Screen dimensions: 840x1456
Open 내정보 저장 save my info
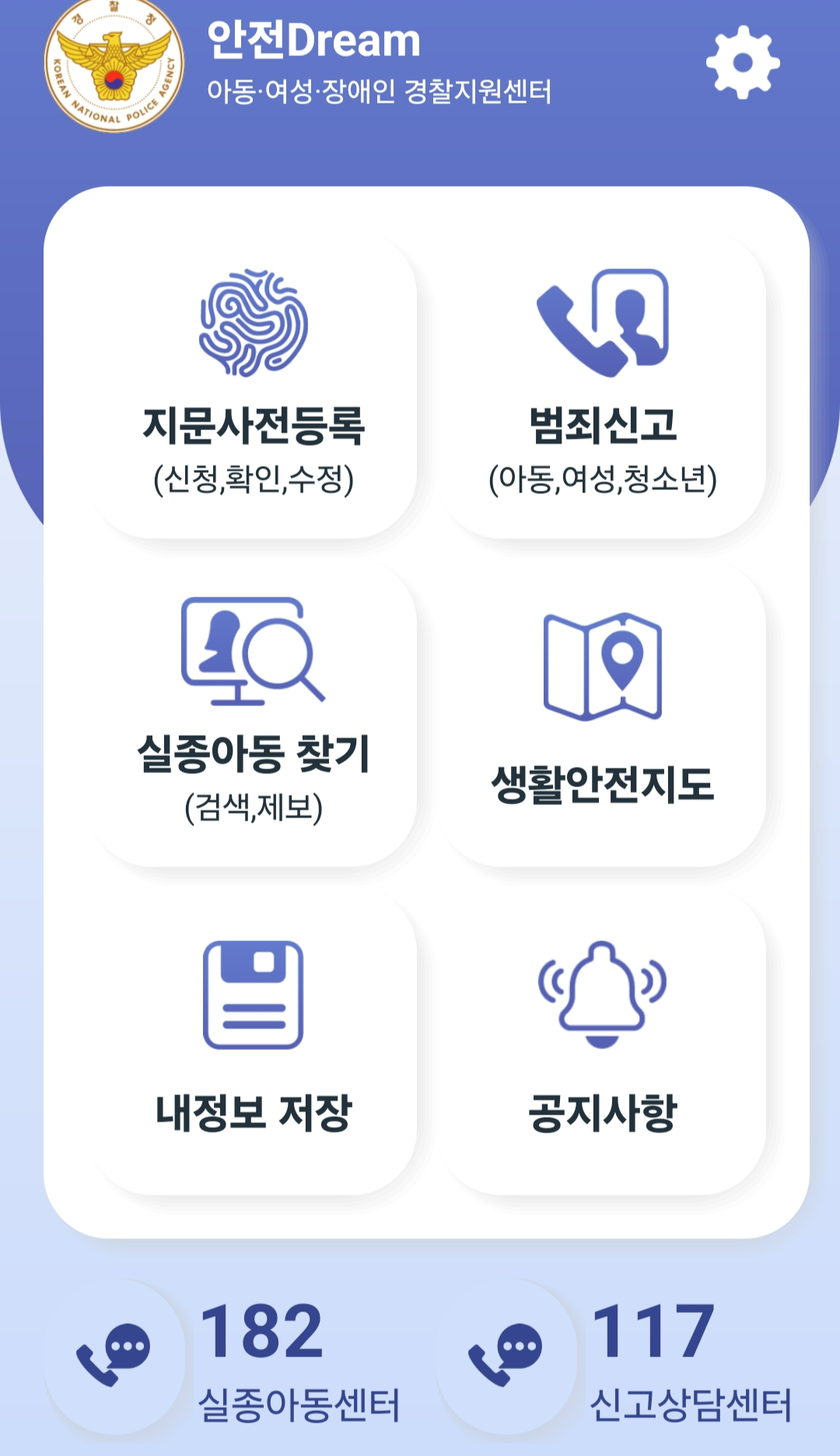coord(254,1042)
